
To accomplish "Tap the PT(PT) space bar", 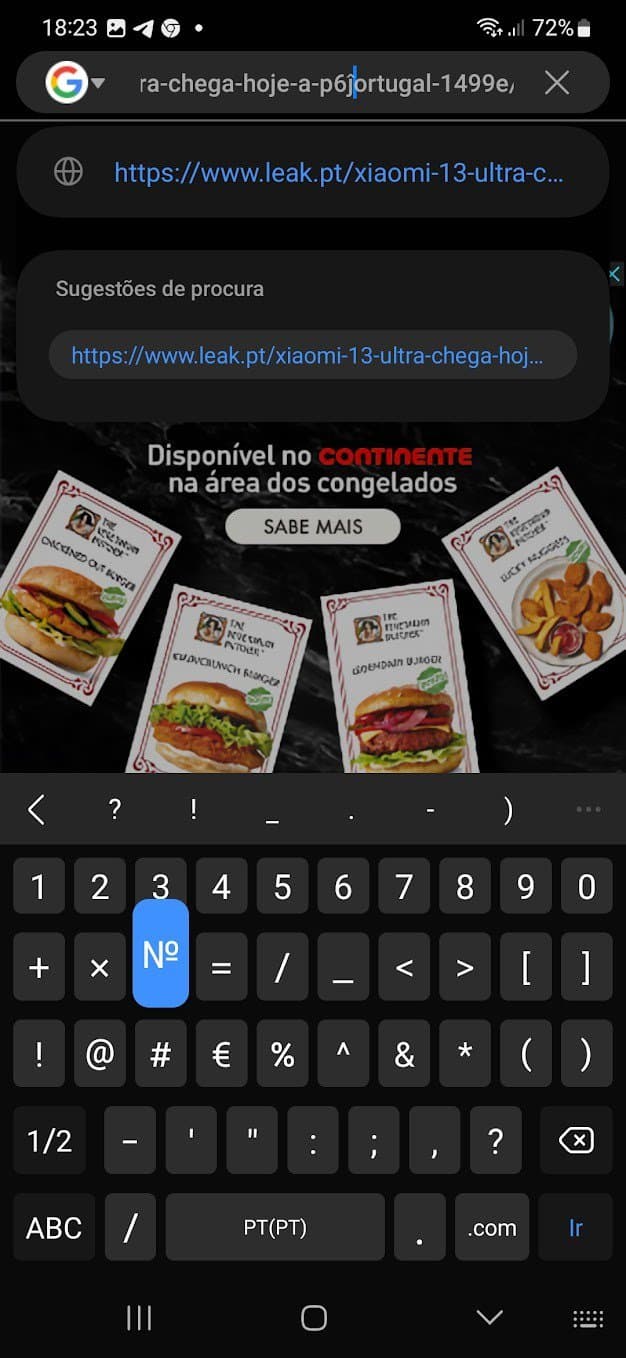I will click(275, 1227).
